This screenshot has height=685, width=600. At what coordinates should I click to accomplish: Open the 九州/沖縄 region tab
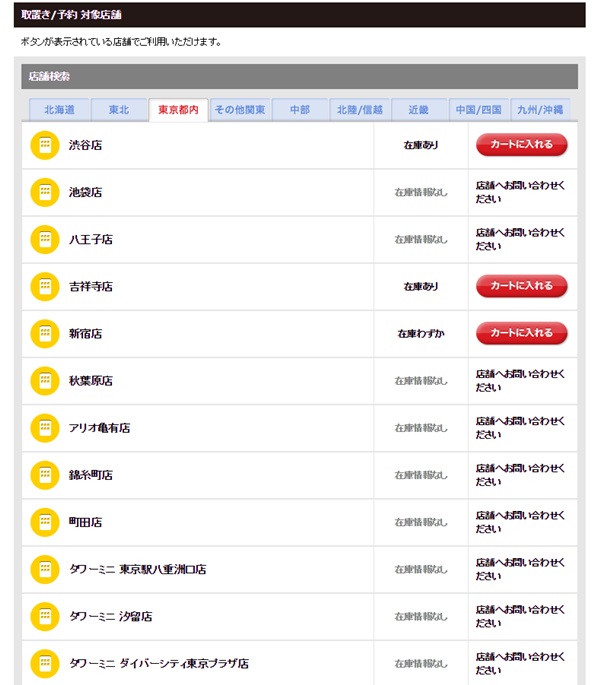539,110
